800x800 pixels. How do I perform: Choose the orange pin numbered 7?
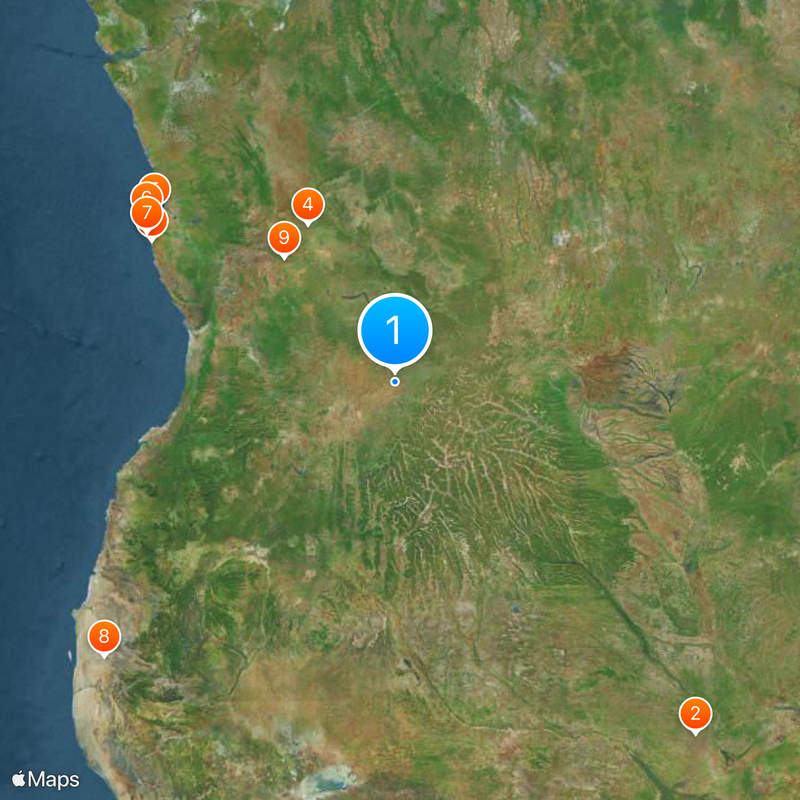point(146,212)
